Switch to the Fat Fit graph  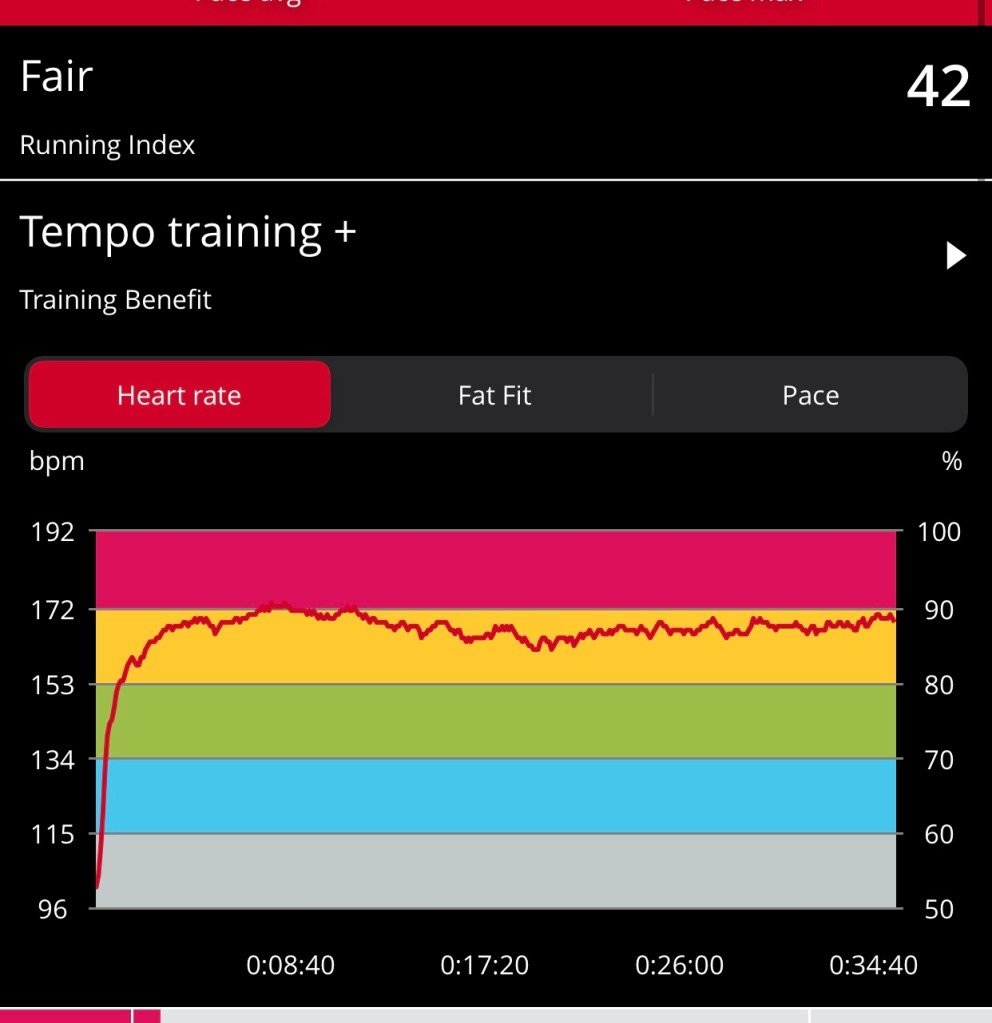point(494,395)
